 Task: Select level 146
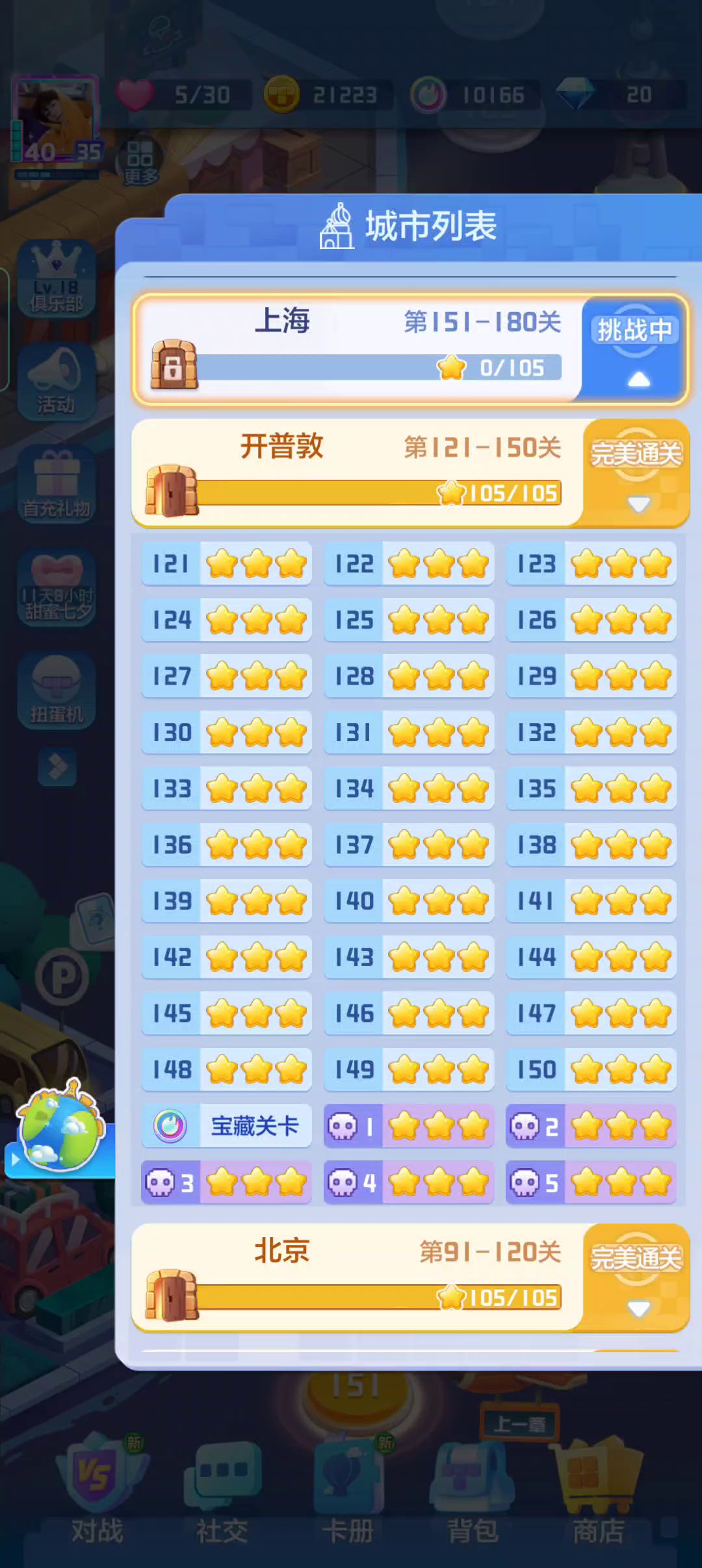pyautogui.click(x=409, y=1013)
